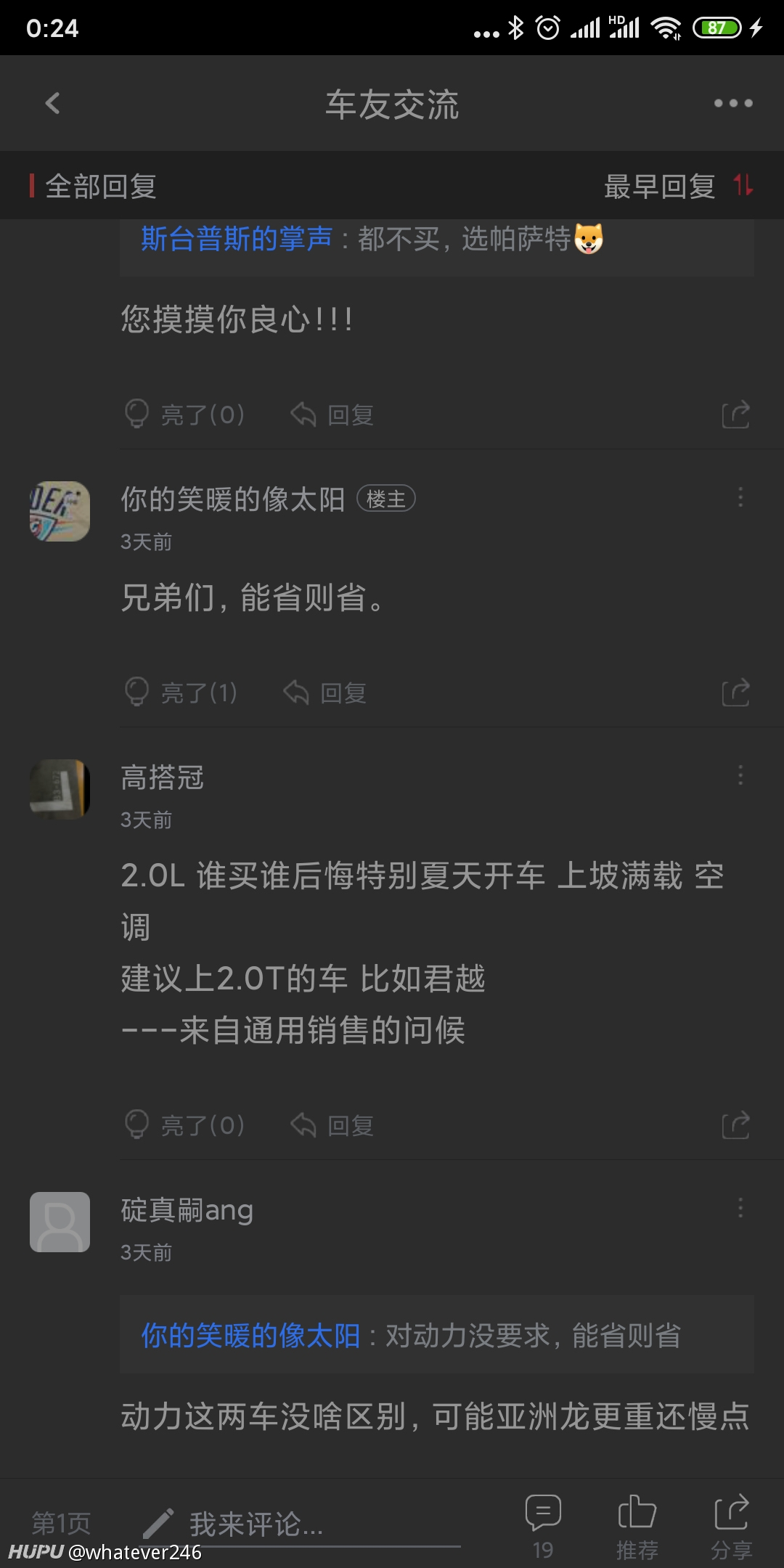Toggle 最早回复 sort order

point(679,186)
